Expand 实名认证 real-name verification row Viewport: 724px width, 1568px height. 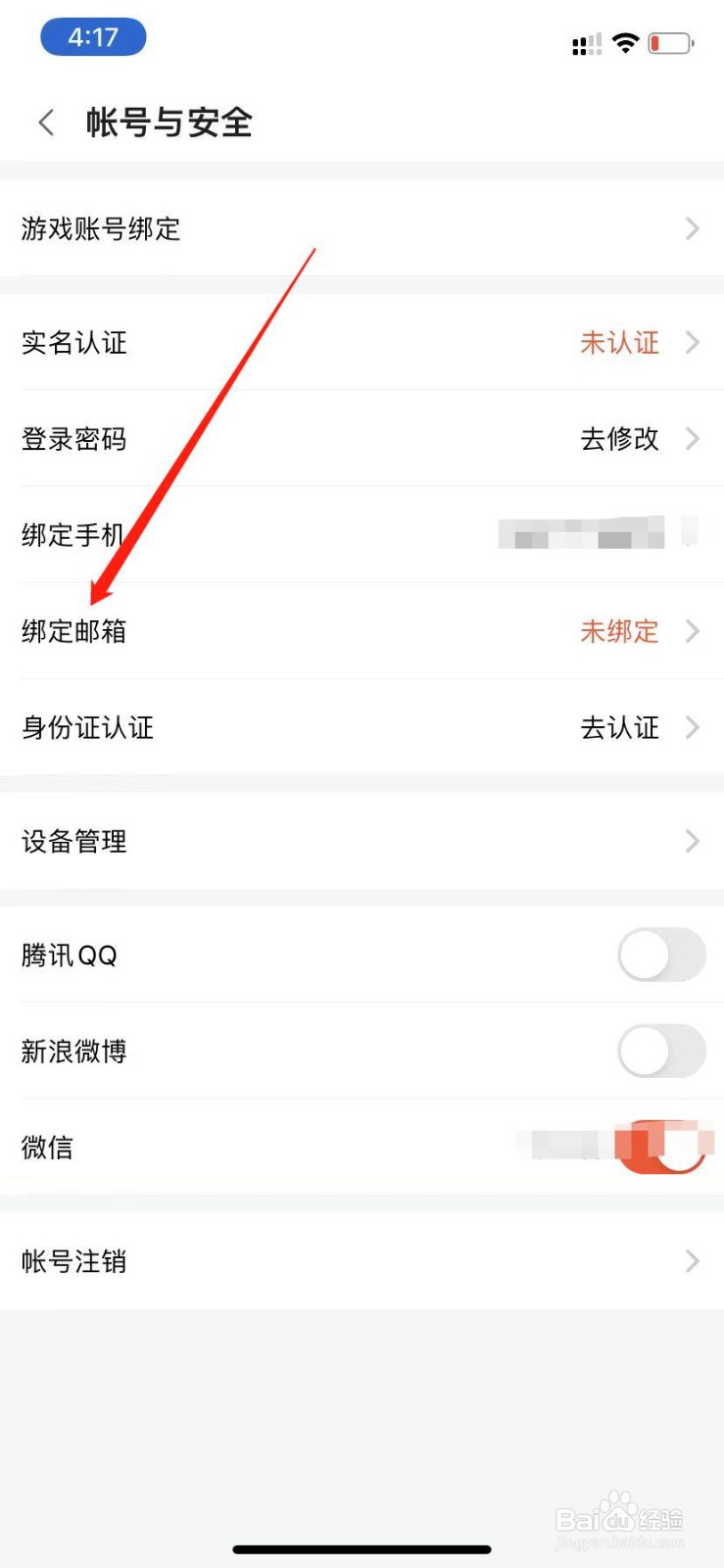coord(362,343)
